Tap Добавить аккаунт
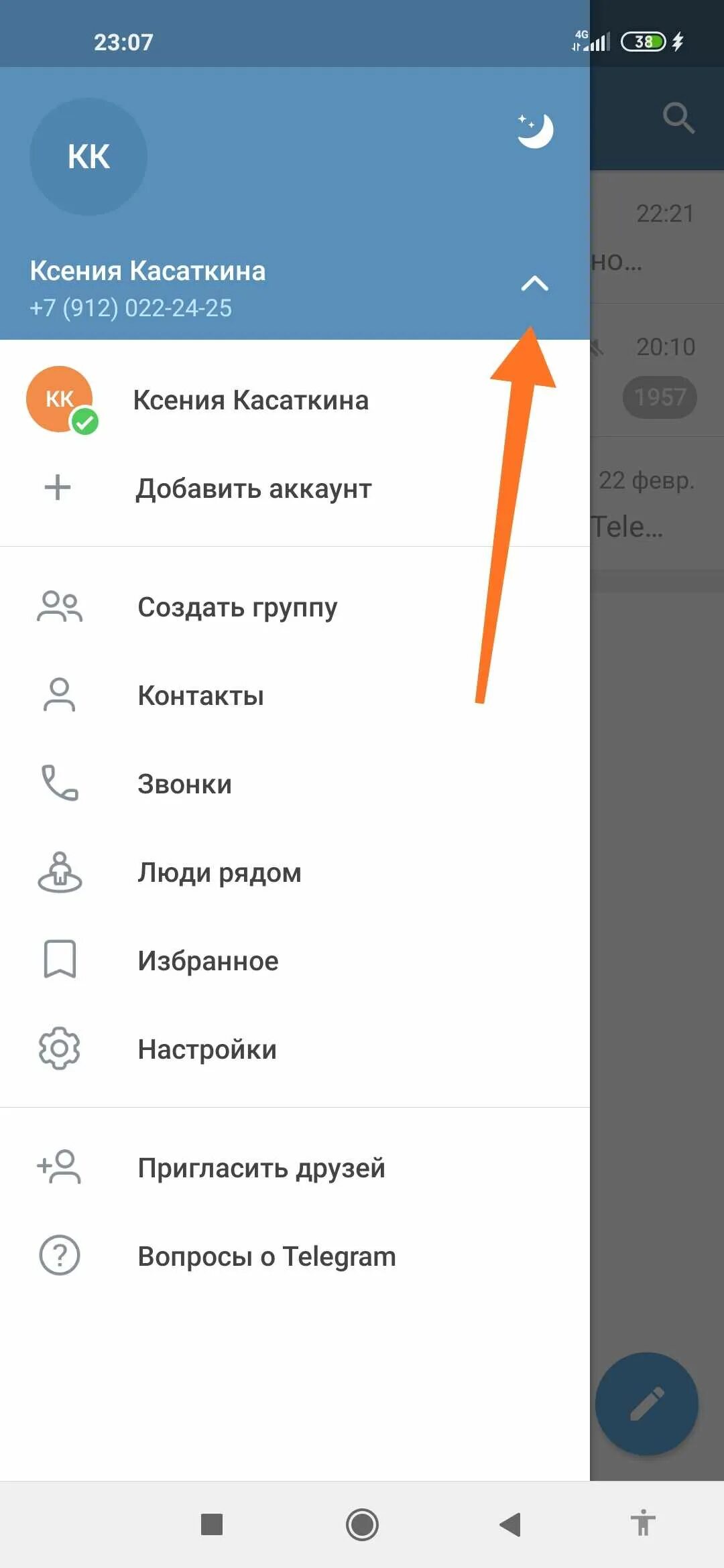Screen dimensions: 724x1568 (x=295, y=488)
